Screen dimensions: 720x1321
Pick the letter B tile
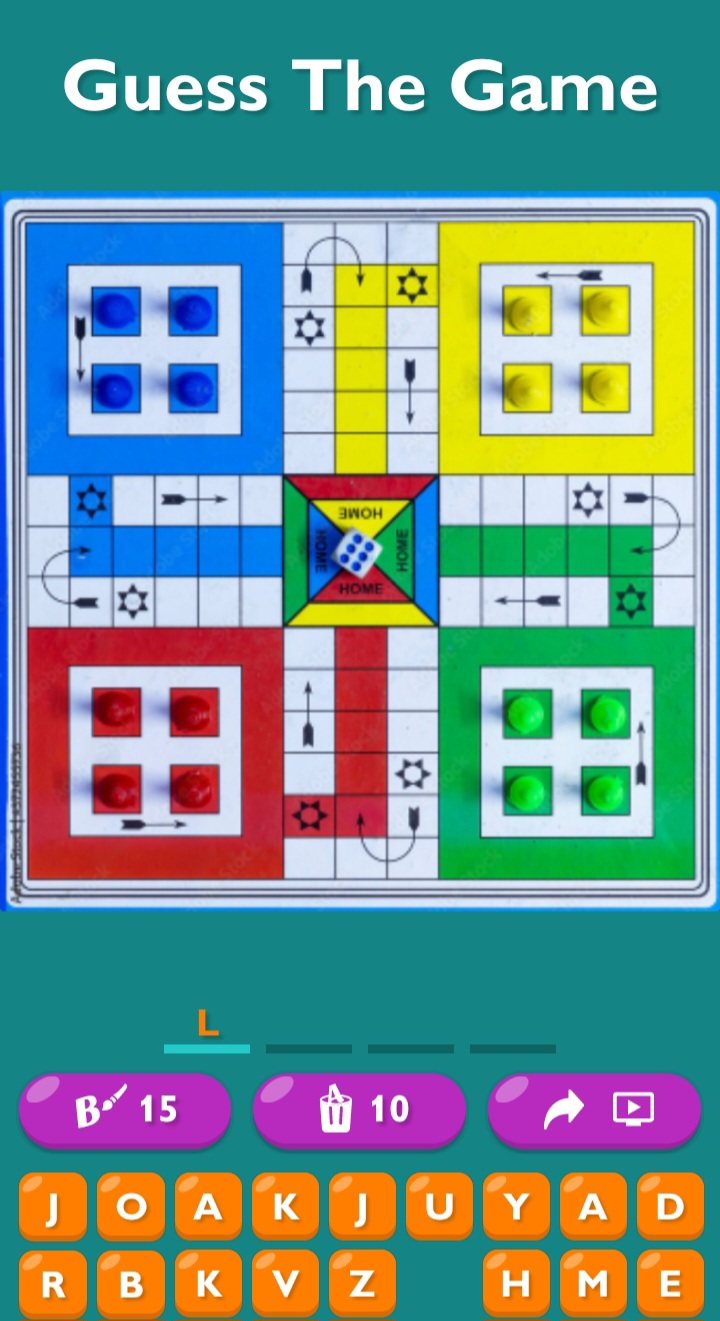(x=130, y=1283)
